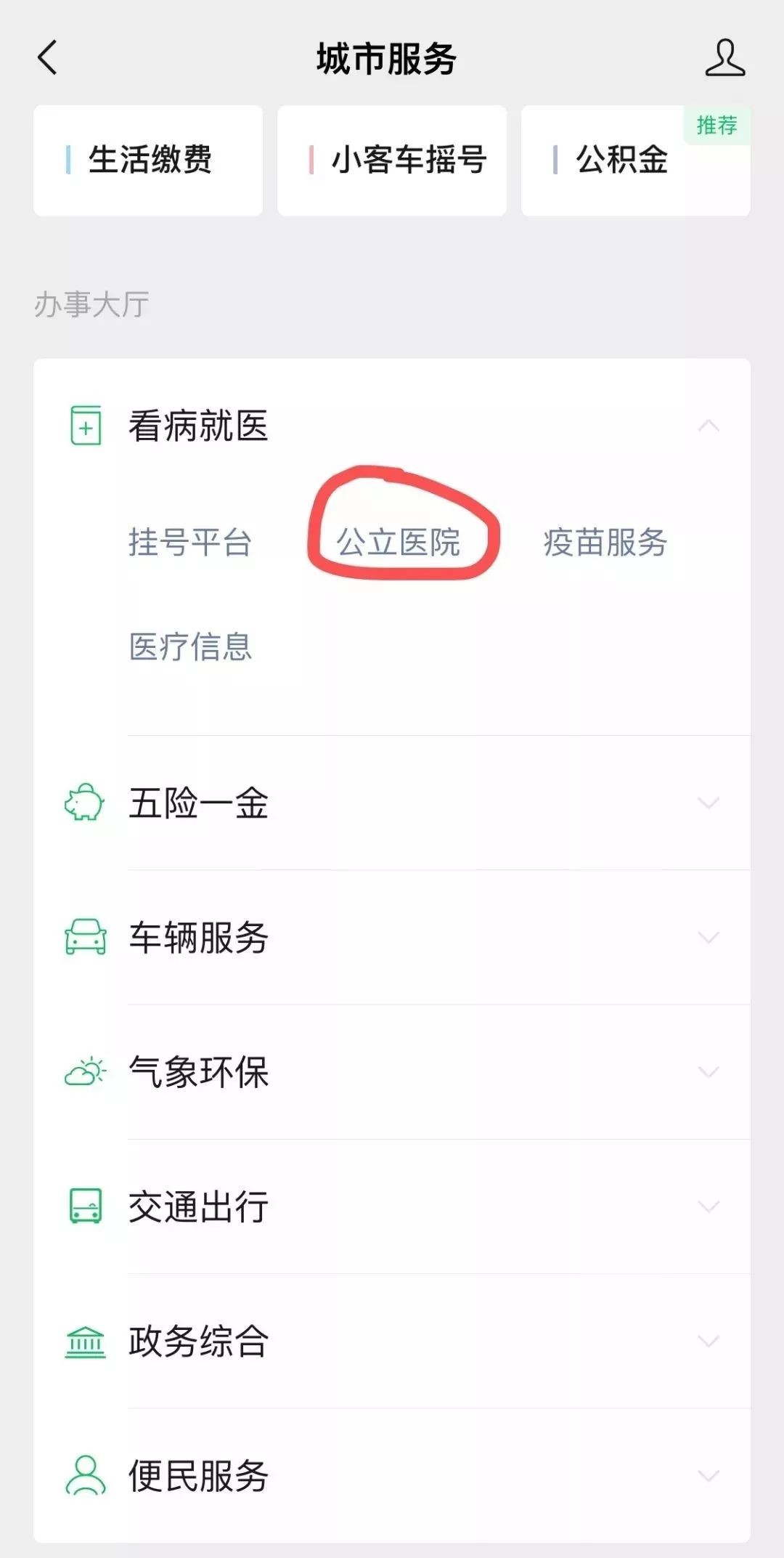Expand the 交通出行 section
The height and width of the screenshot is (1558, 784).
pyautogui.click(x=392, y=1206)
